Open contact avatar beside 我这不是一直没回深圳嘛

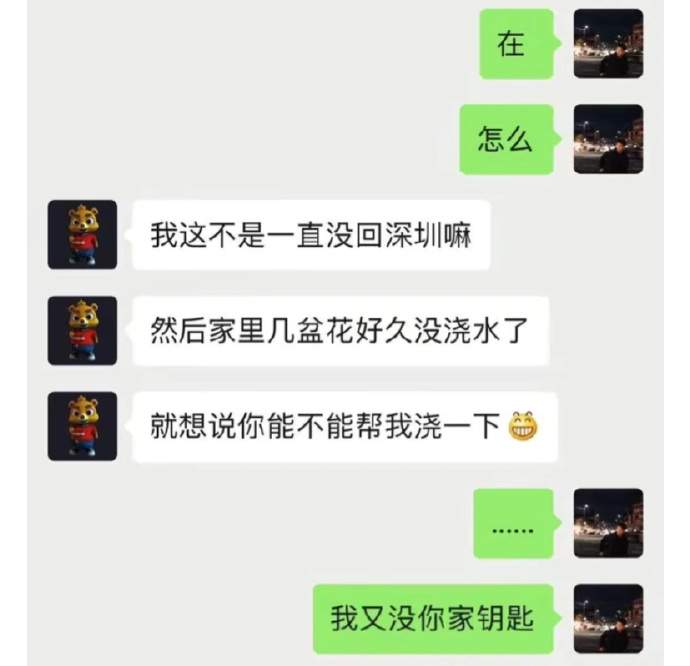pyautogui.click(x=82, y=235)
